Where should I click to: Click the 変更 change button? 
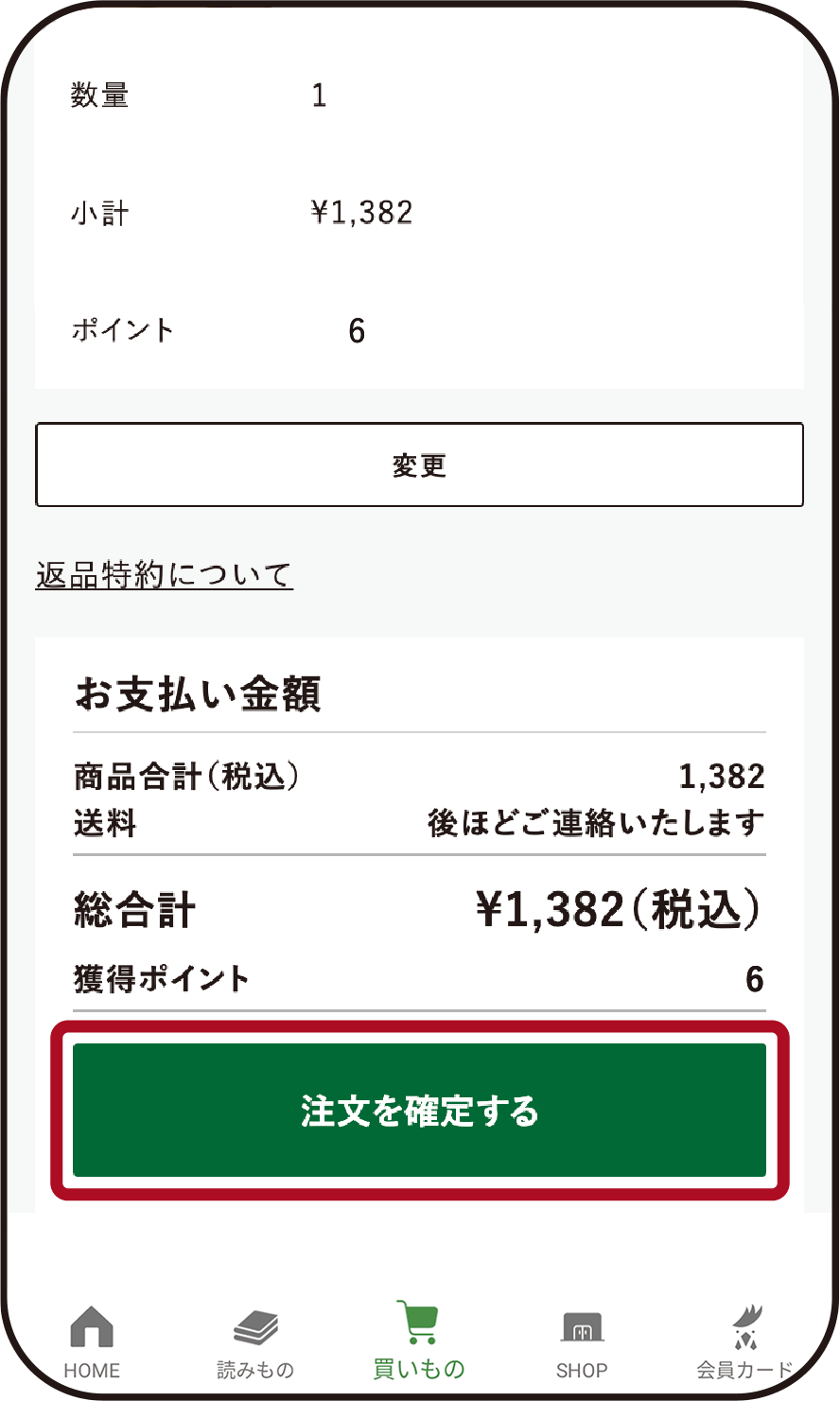pos(419,464)
